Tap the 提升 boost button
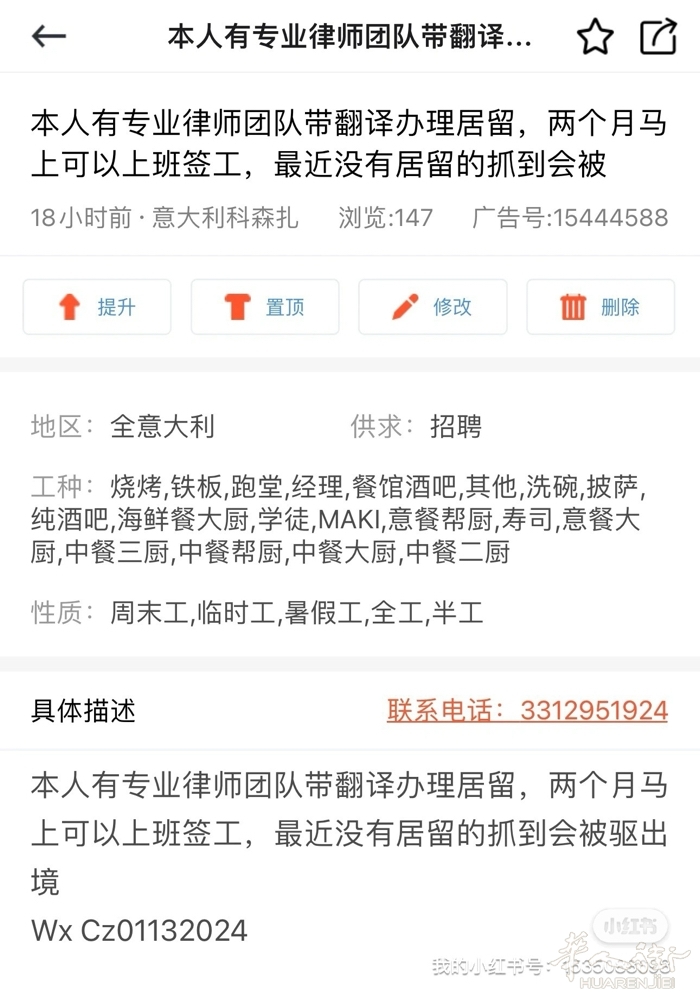Screen dimensions: 700x998 pos(97,307)
